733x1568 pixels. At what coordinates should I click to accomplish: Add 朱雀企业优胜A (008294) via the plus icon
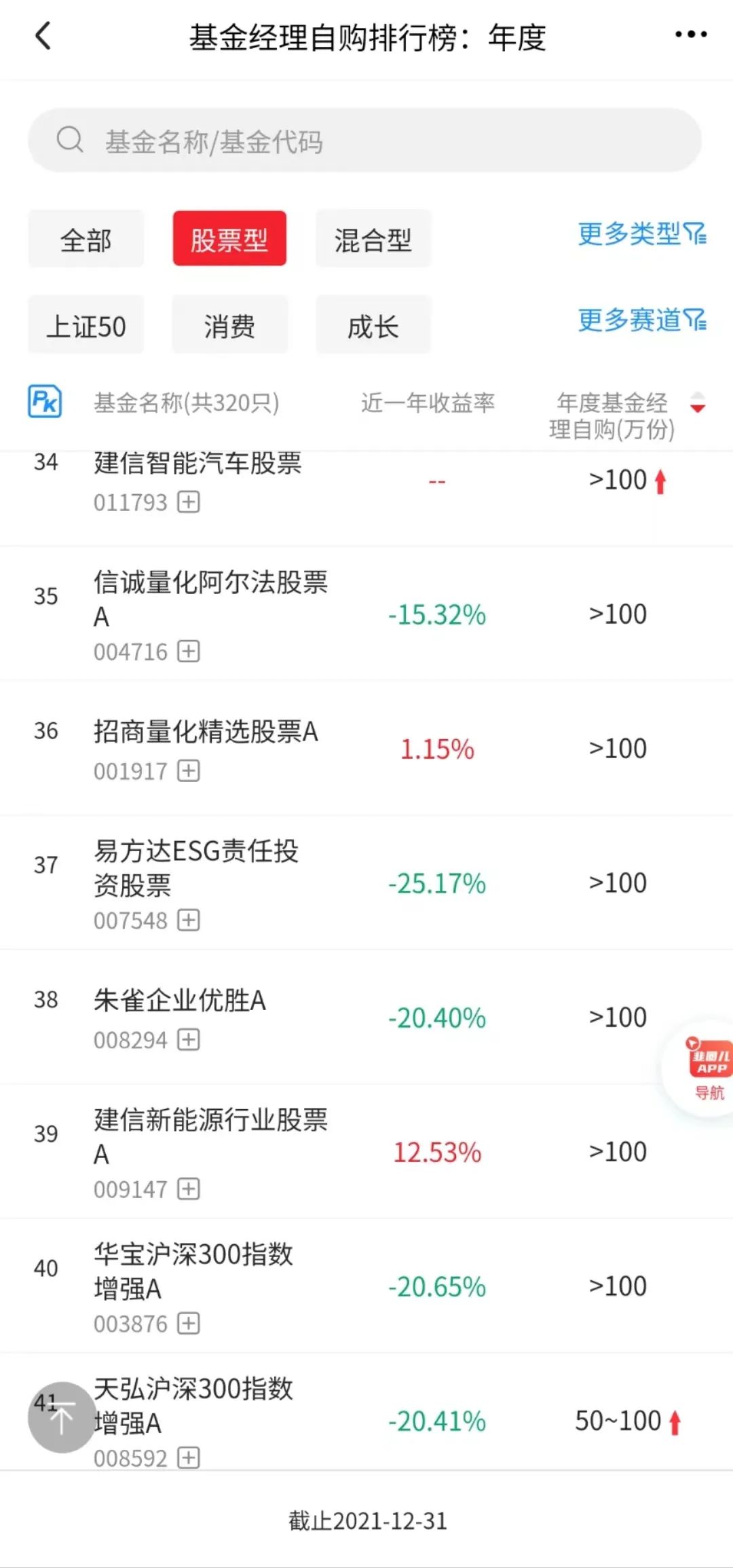tap(189, 1039)
